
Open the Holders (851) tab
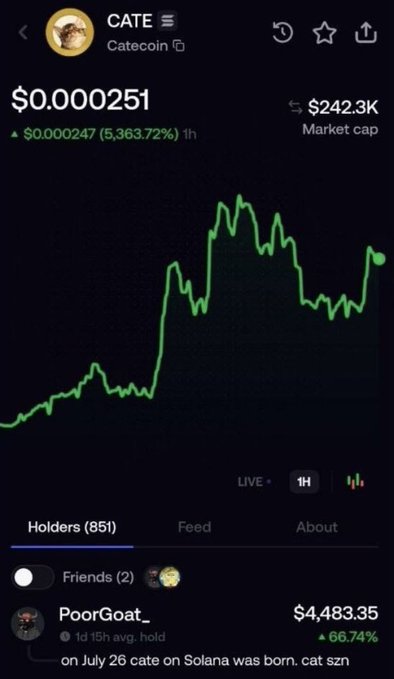(72, 527)
